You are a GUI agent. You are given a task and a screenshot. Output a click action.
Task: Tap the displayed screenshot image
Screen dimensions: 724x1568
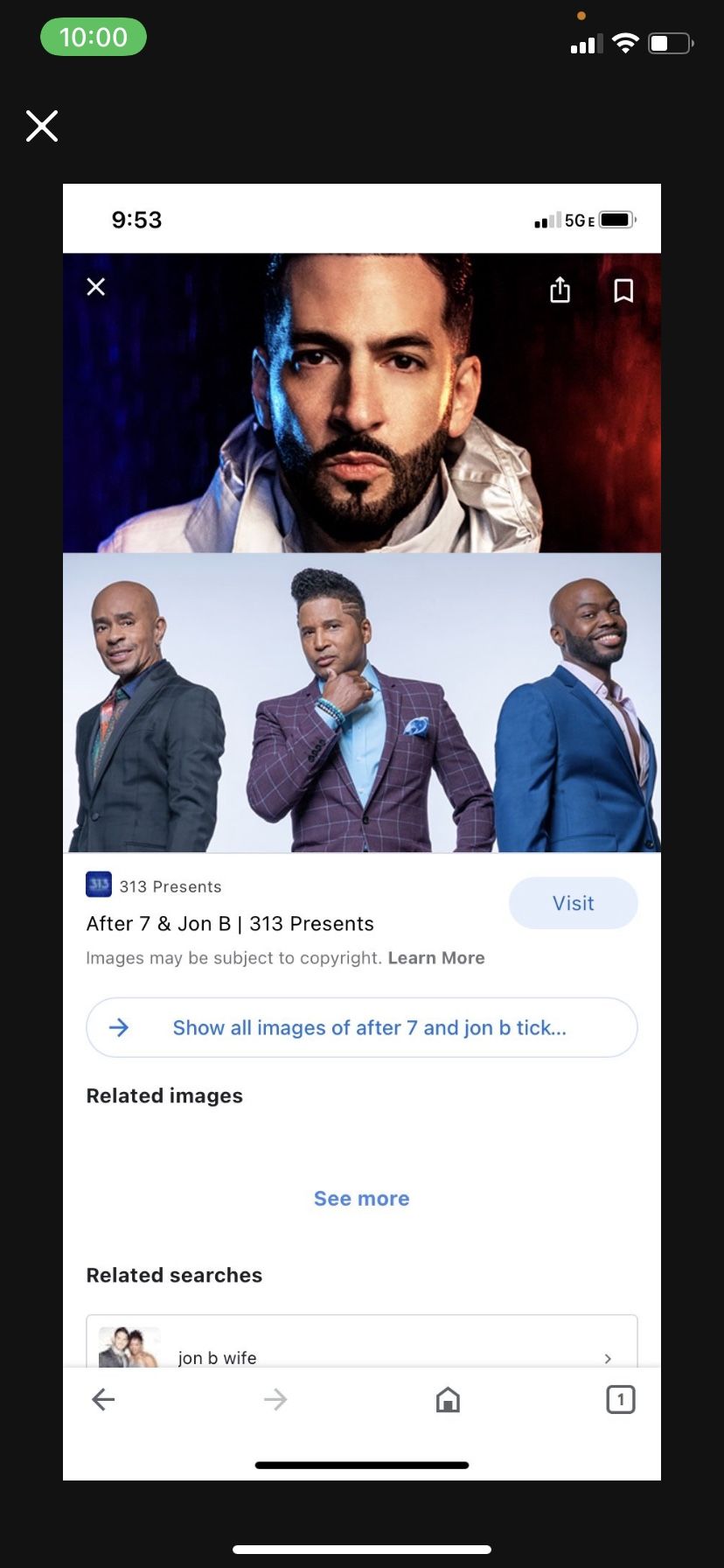(362, 832)
